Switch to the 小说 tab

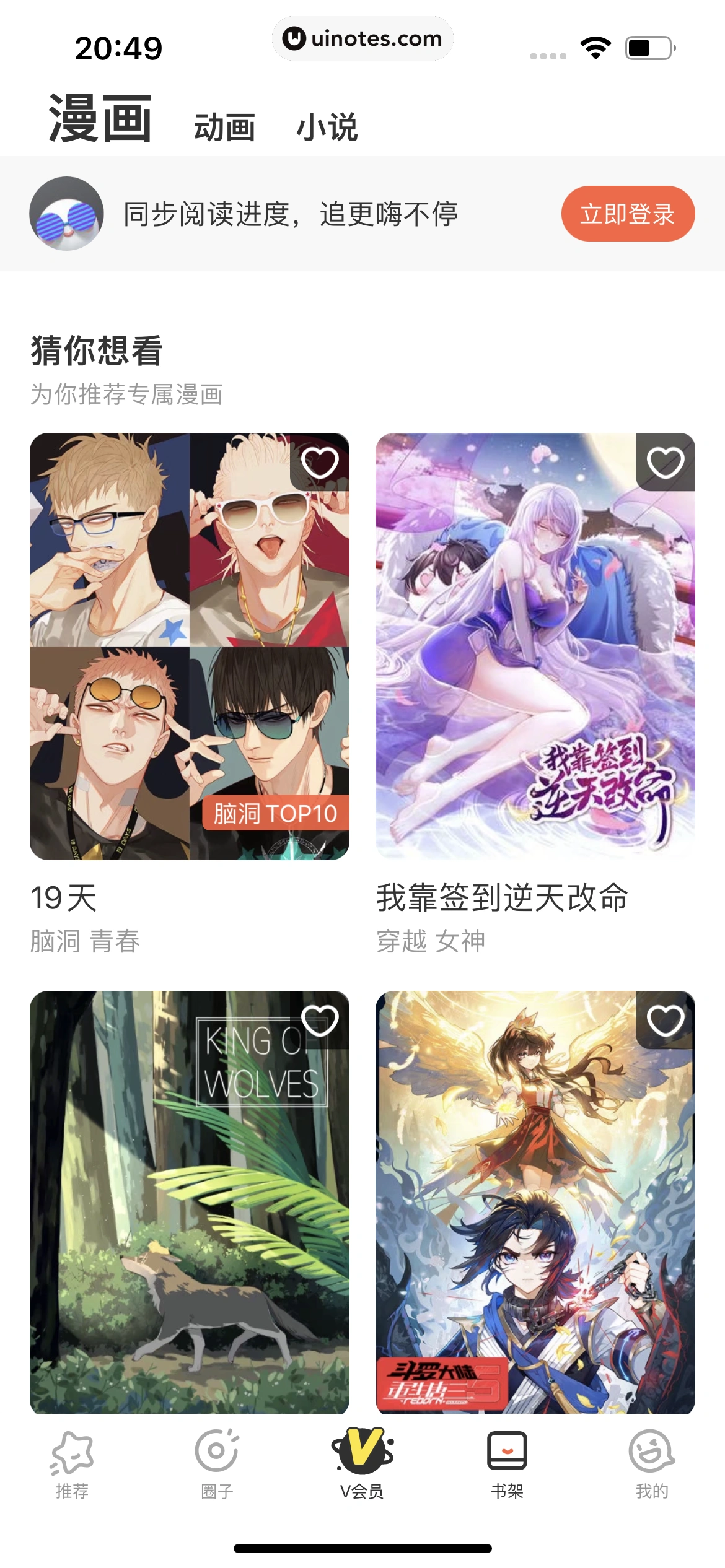(x=327, y=126)
